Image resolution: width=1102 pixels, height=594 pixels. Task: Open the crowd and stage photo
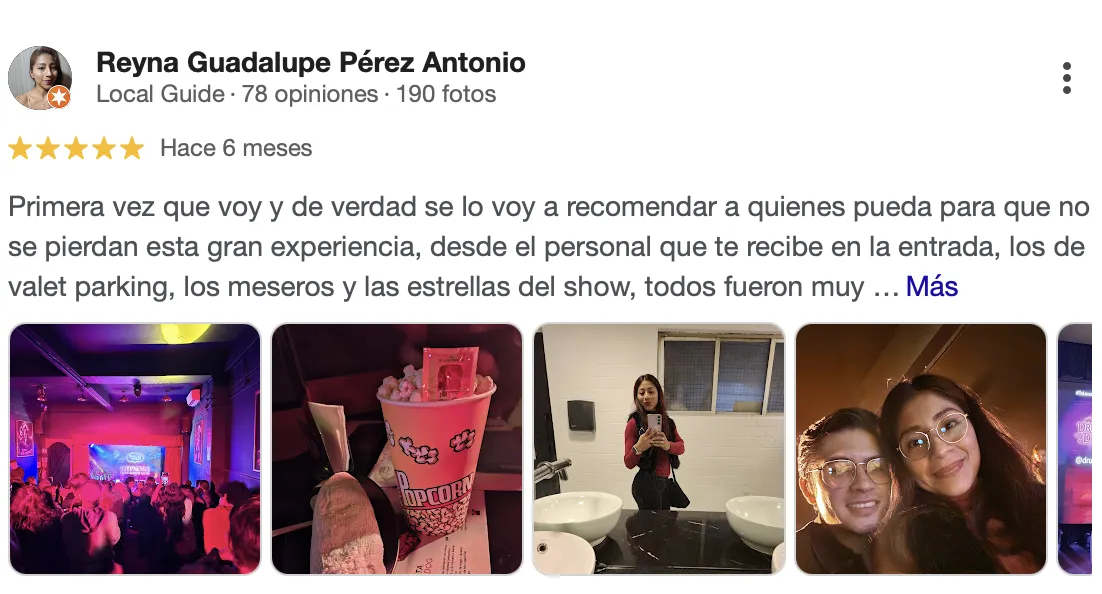(135, 449)
